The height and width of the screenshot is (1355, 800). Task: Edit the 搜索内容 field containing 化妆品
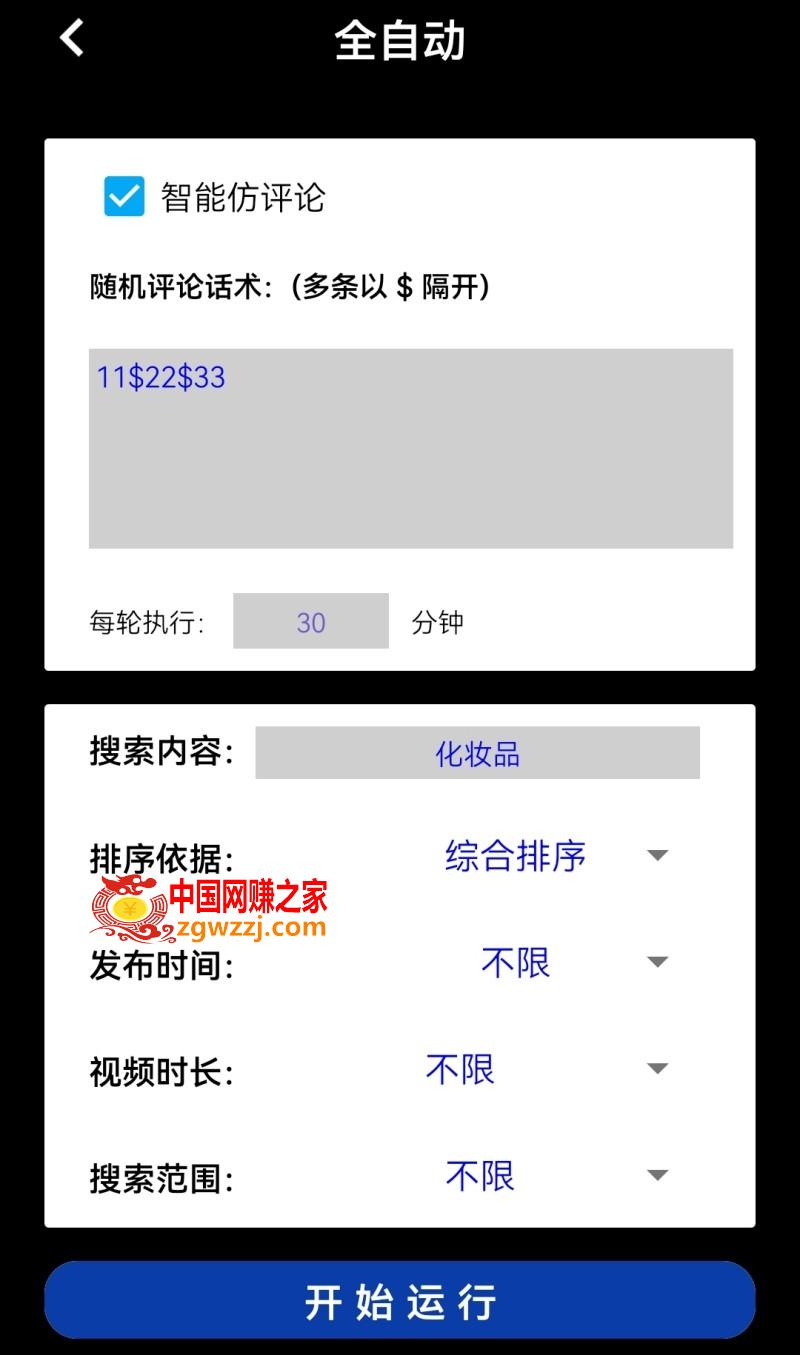pyautogui.click(x=477, y=753)
